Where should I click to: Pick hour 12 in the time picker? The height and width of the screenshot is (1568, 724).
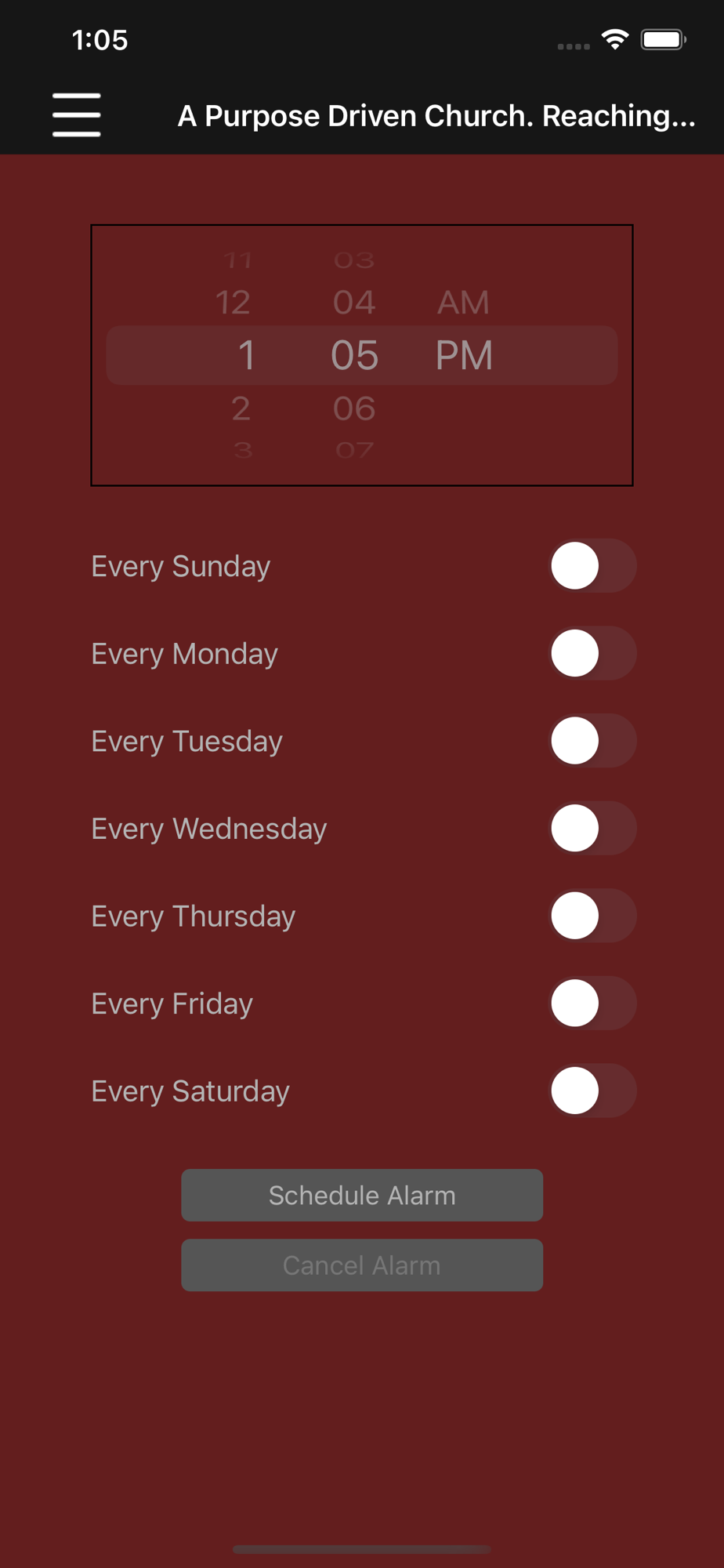click(233, 303)
